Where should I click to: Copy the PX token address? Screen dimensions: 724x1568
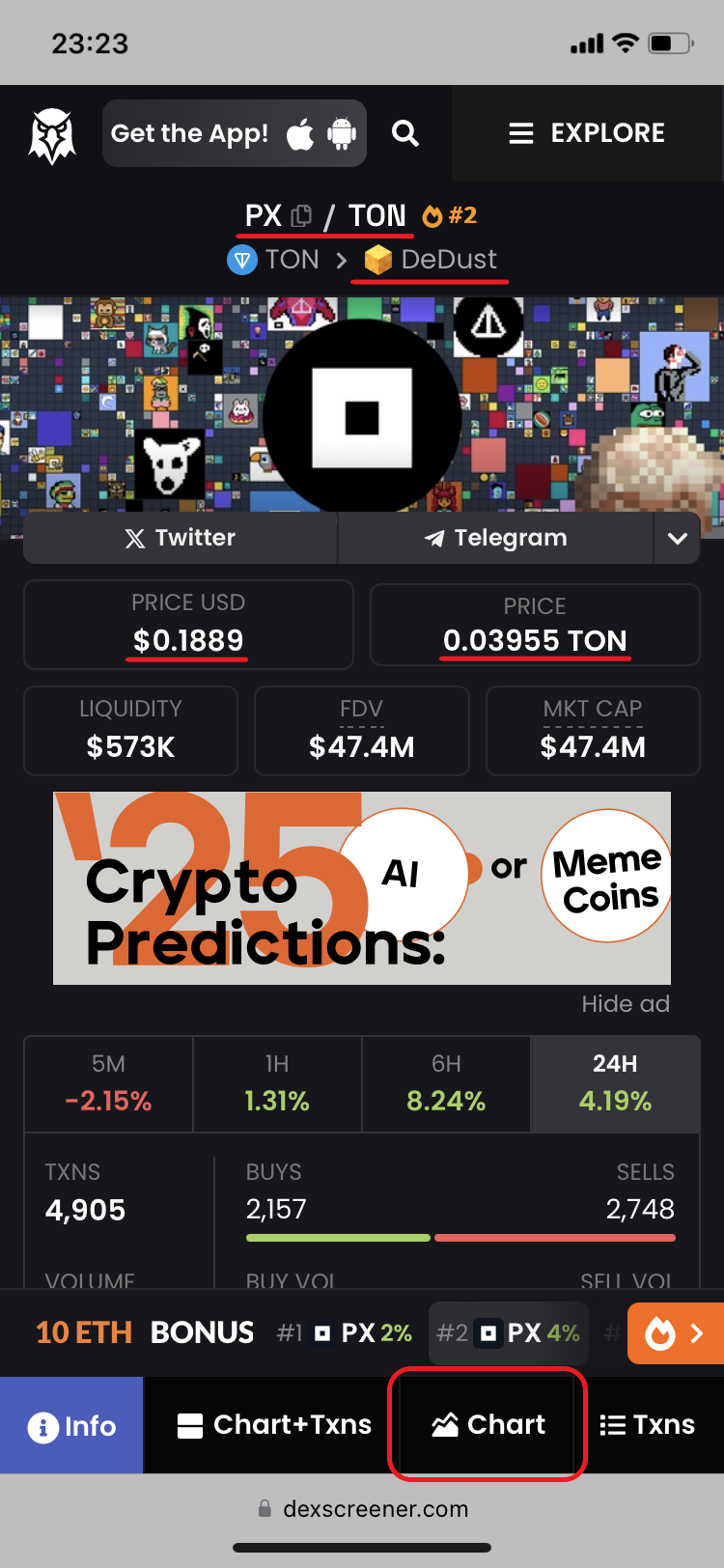(x=302, y=215)
